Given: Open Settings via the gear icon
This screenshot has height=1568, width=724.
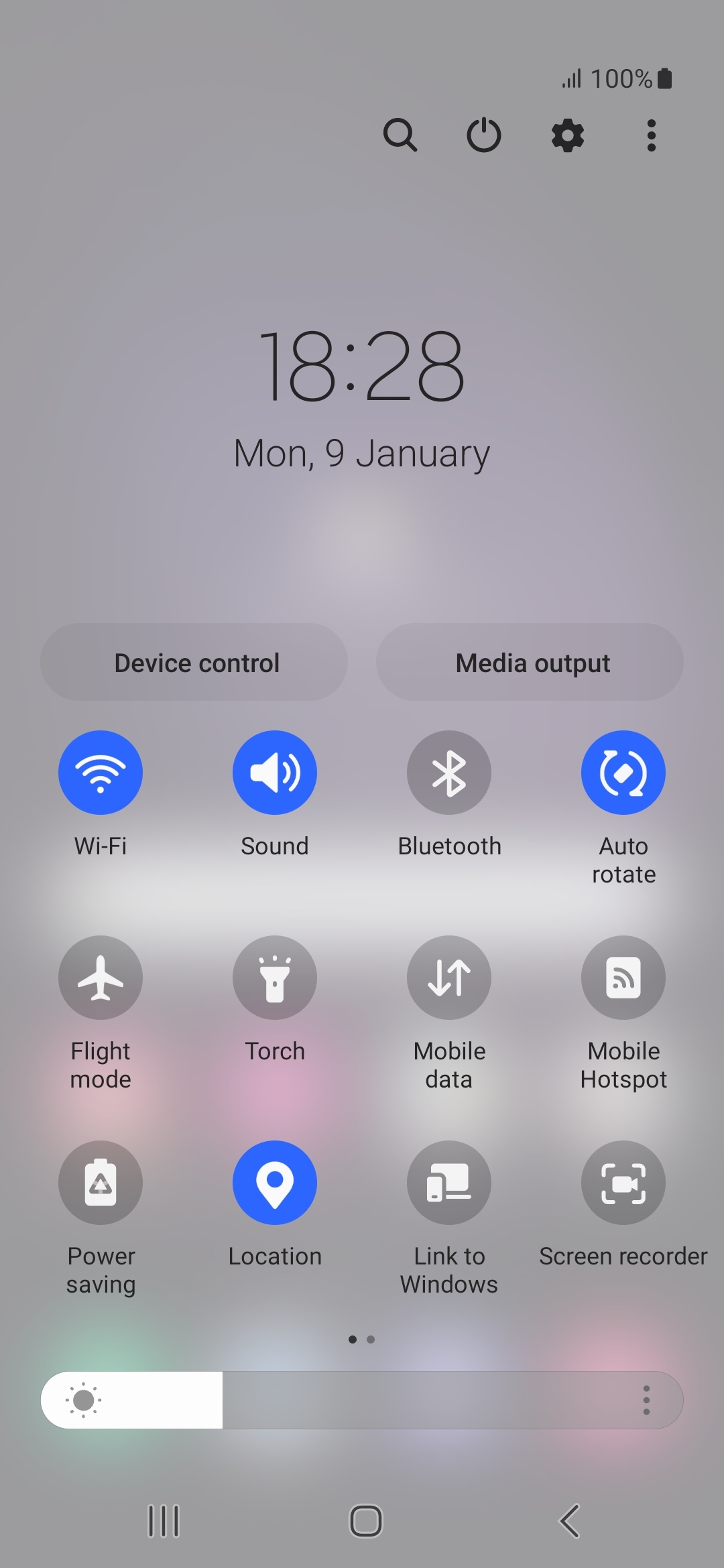Looking at the screenshot, I should [567, 135].
